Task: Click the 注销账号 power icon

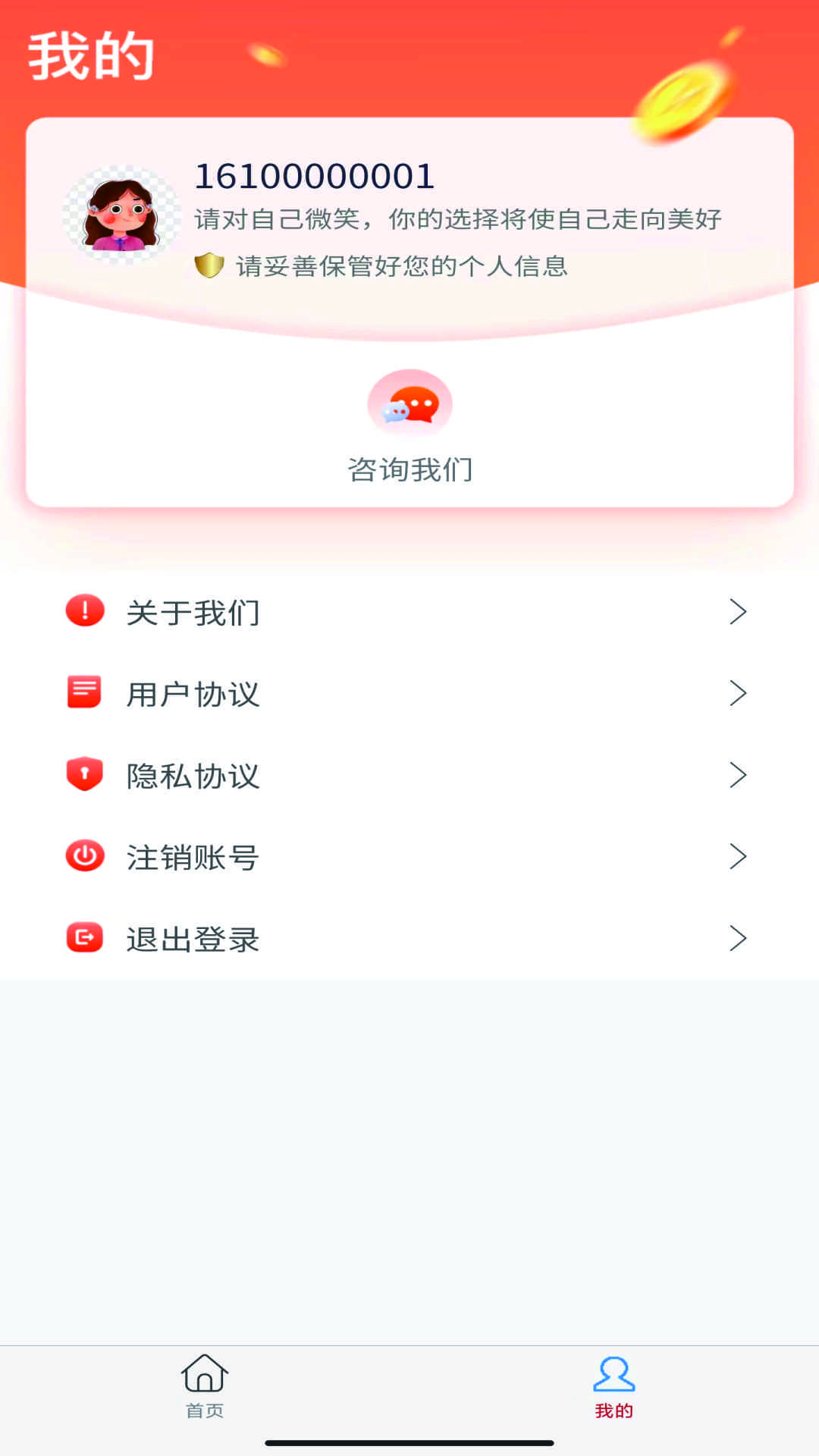Action: coord(85,857)
